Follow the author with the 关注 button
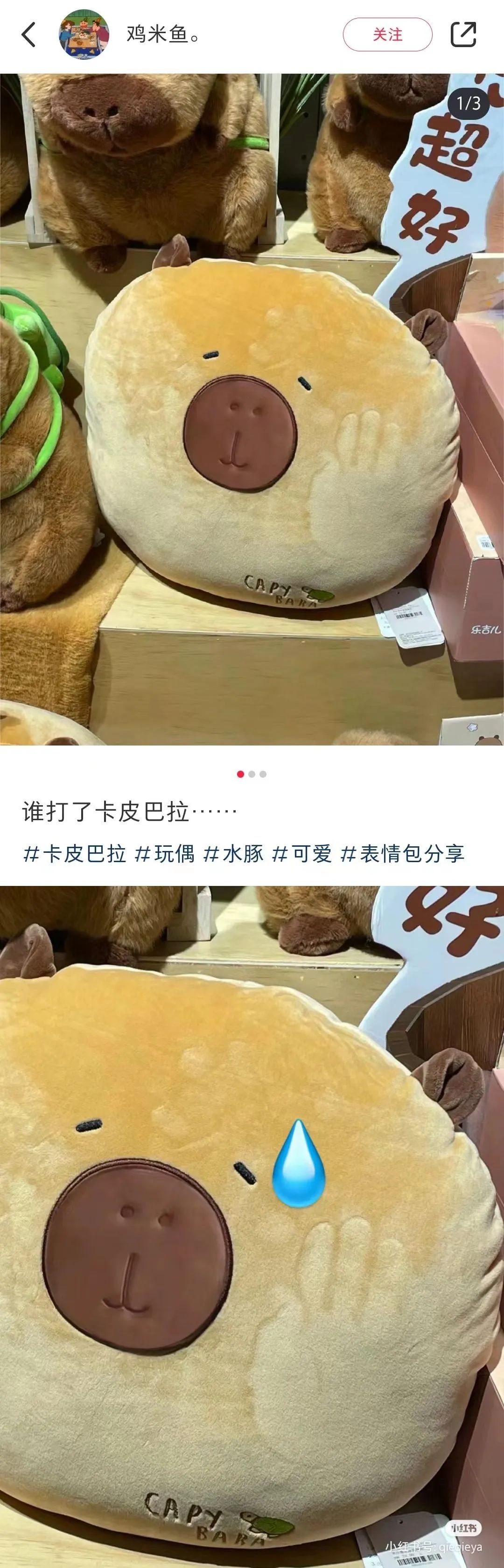 [x=387, y=35]
